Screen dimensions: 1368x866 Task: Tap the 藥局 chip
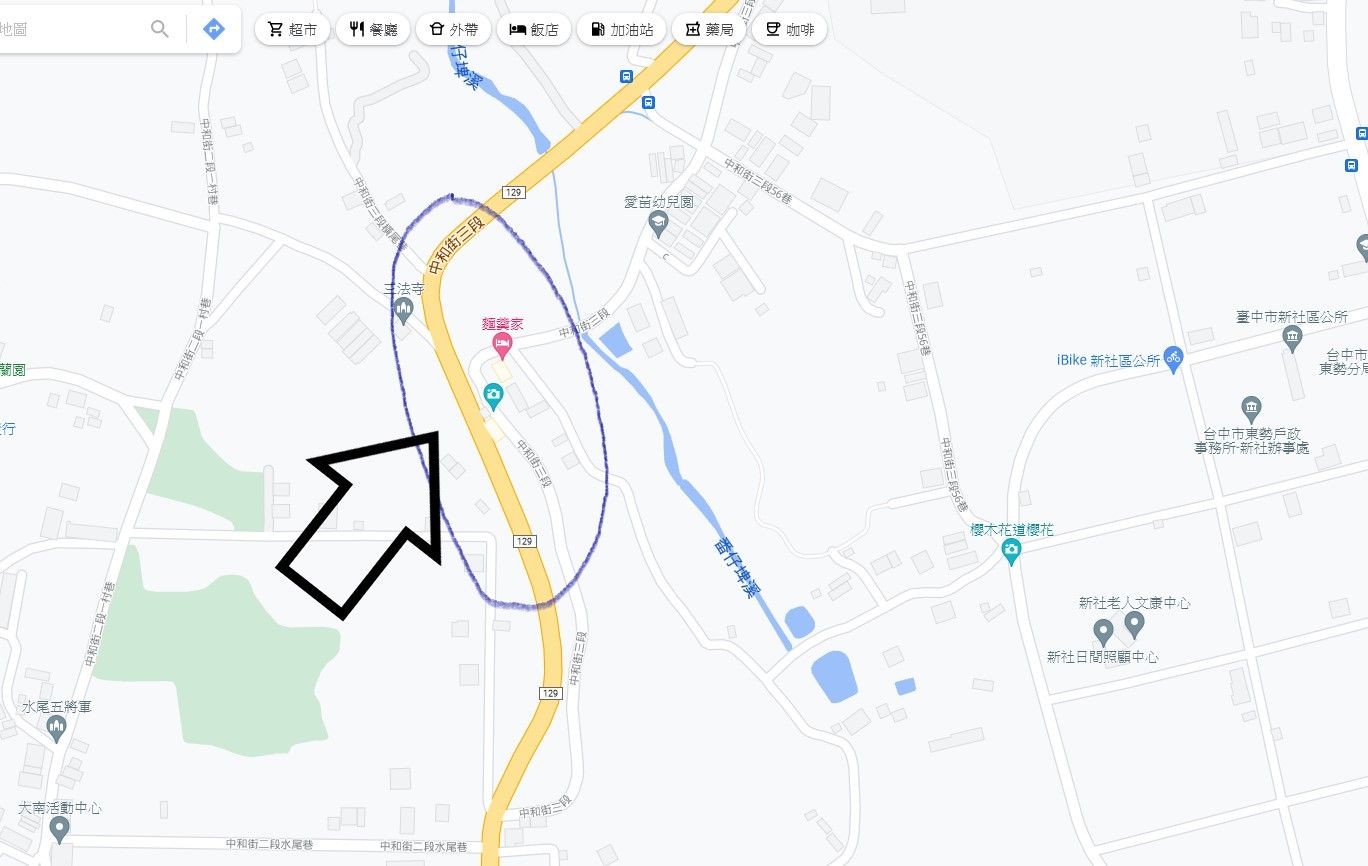[x=709, y=30]
